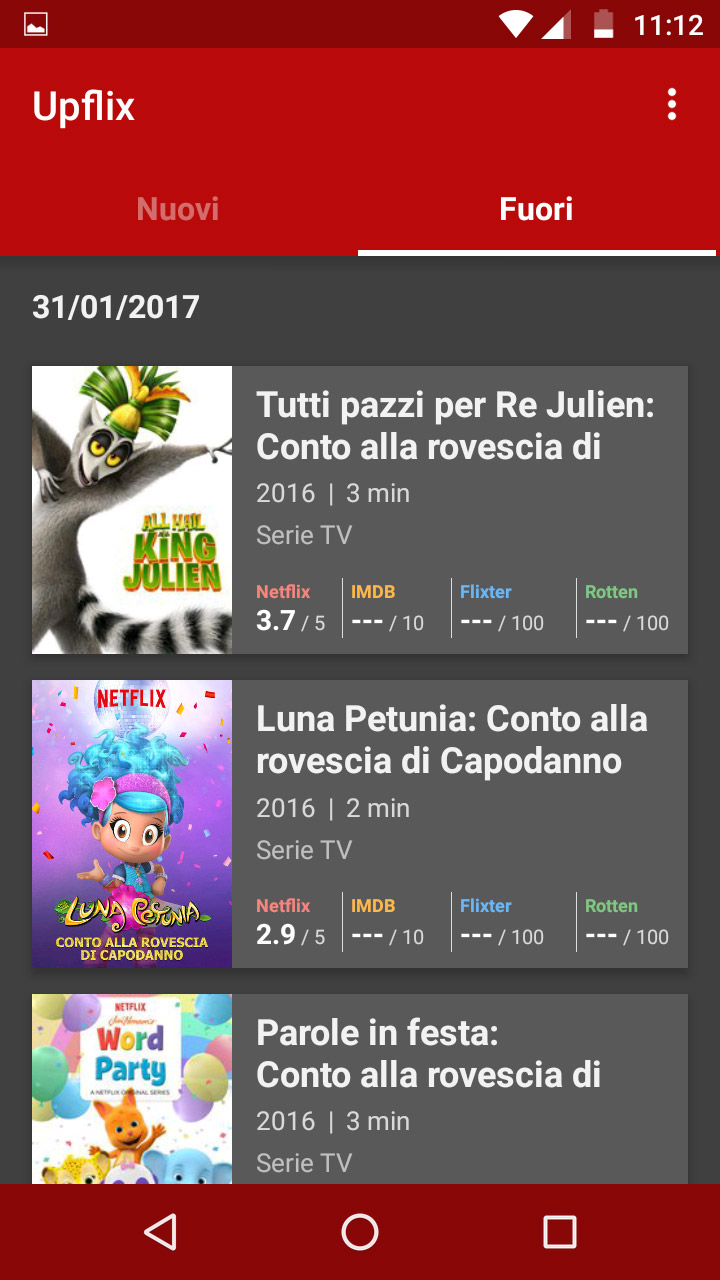Go back with the system back button

160,1232
